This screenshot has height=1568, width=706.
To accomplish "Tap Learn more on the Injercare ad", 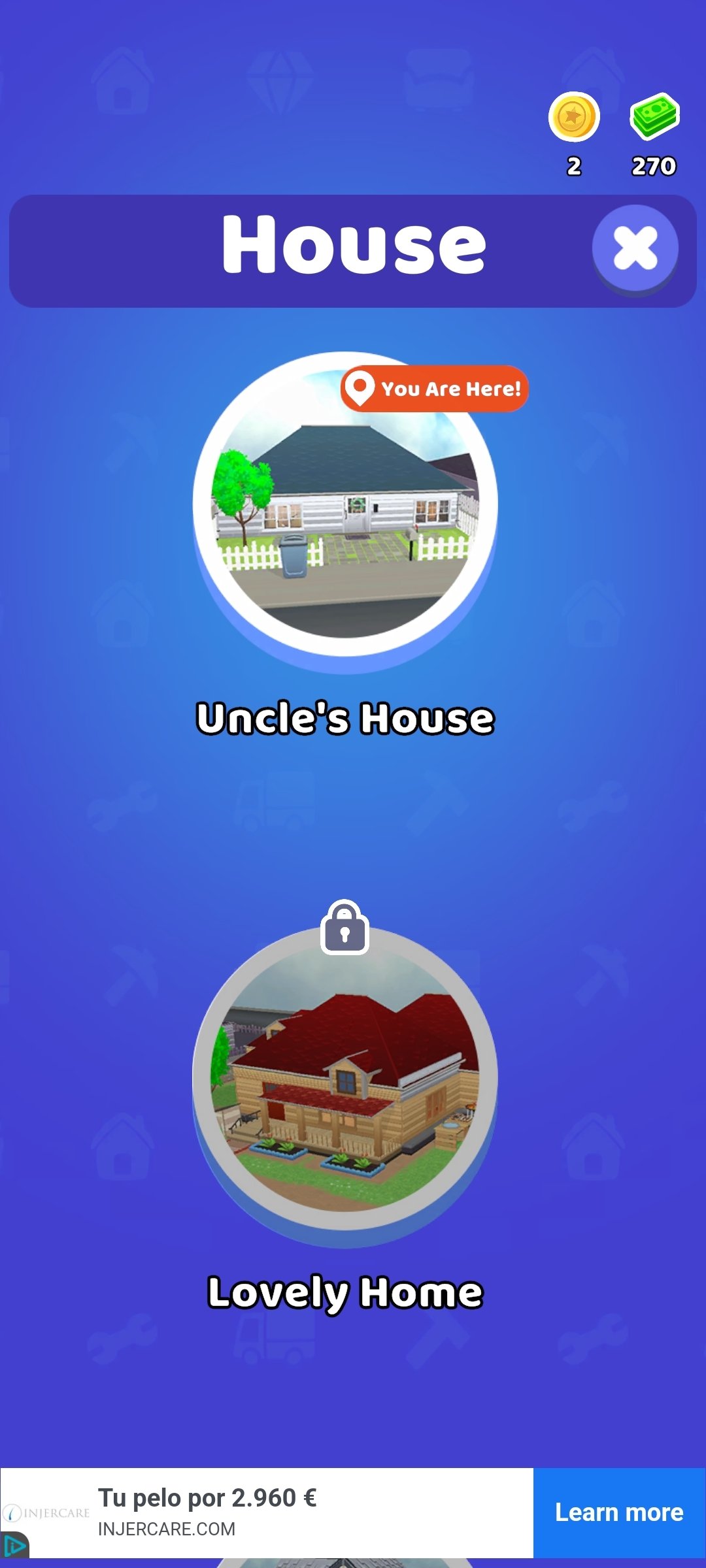I will coord(619,1512).
